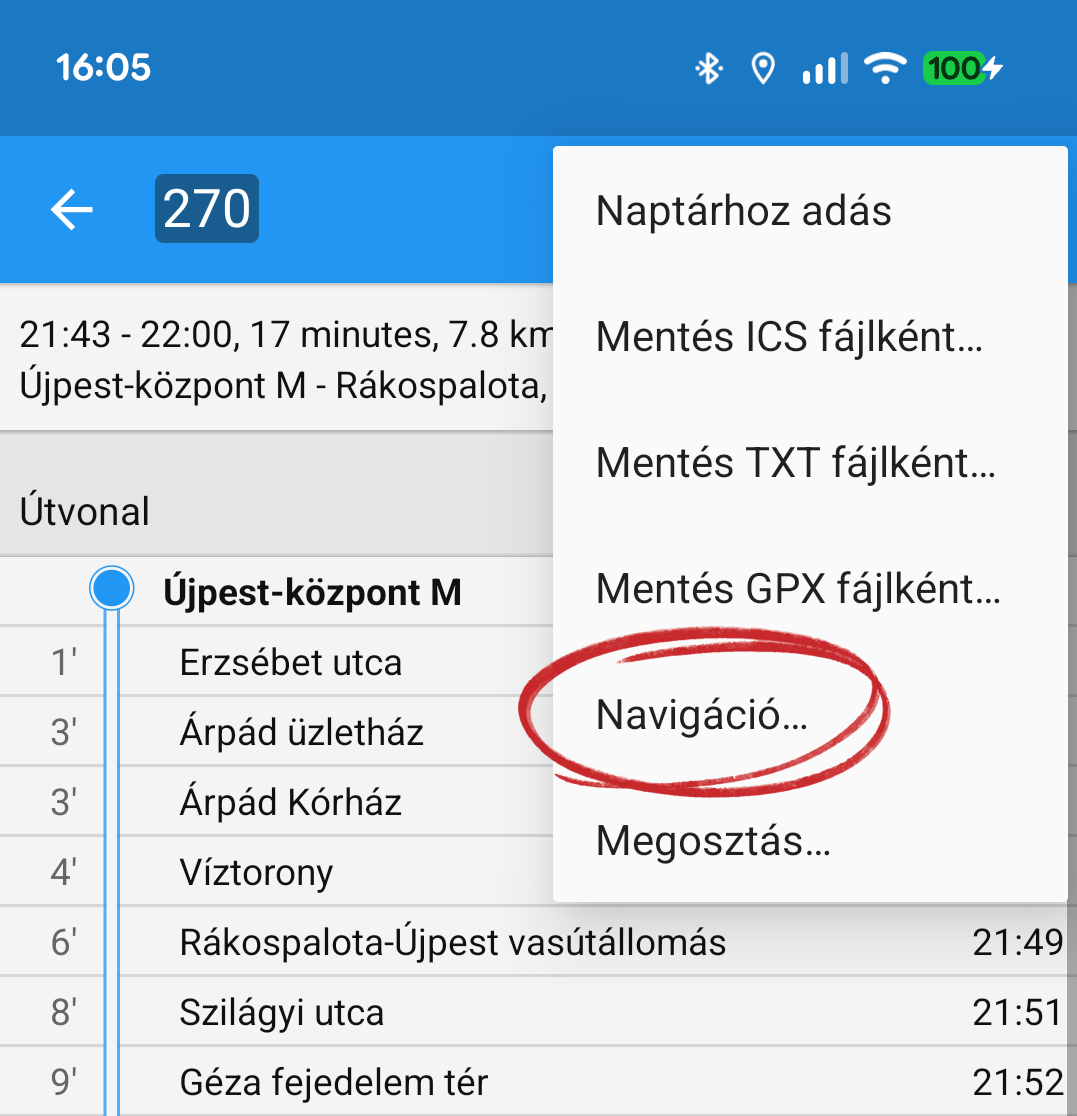Open the Erzsébet utca stop

point(291,662)
